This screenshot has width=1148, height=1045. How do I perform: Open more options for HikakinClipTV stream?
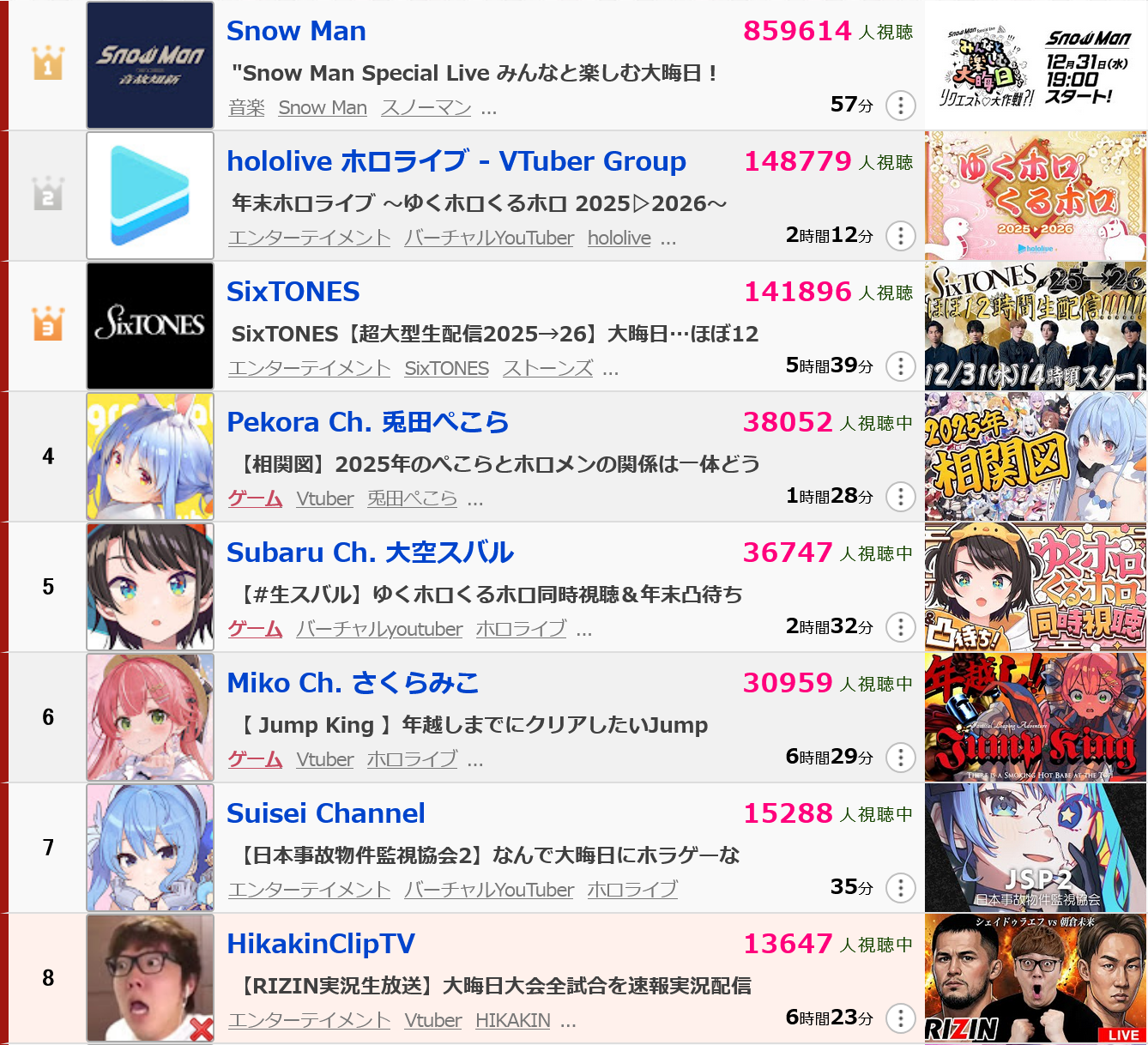tap(900, 1018)
